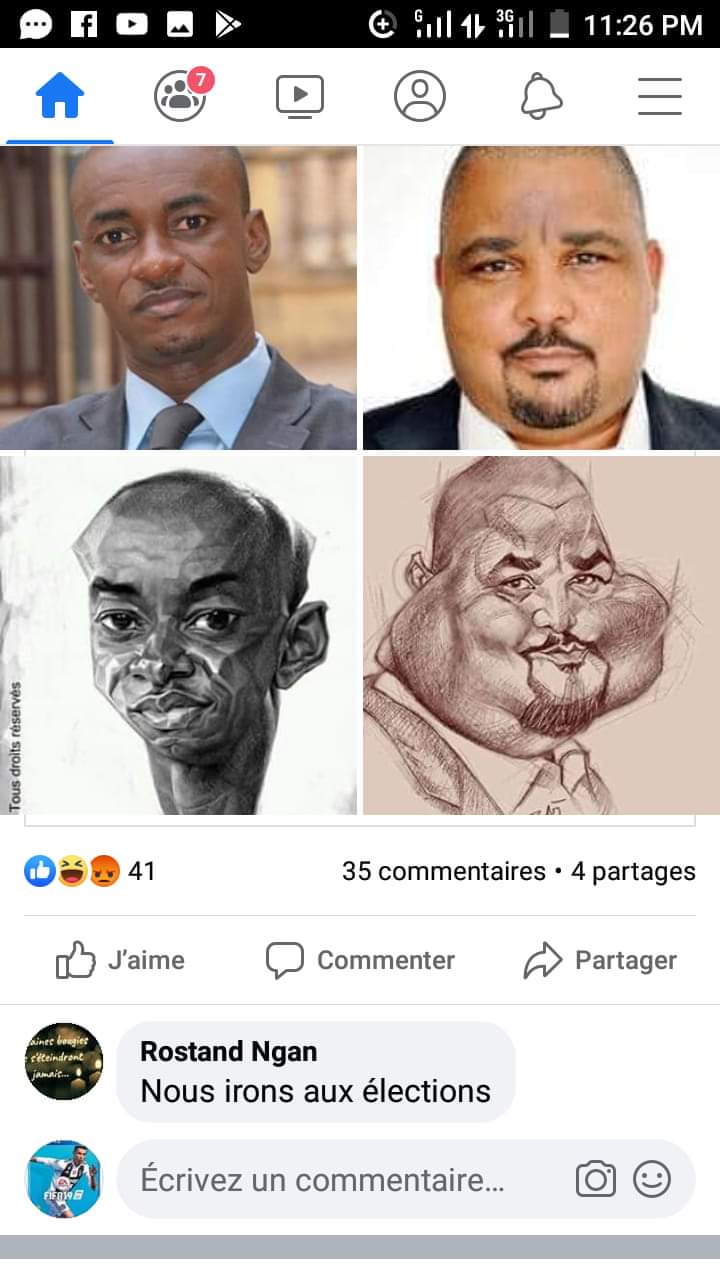Open the profile tab
This screenshot has width=720, height=1280.
click(420, 97)
